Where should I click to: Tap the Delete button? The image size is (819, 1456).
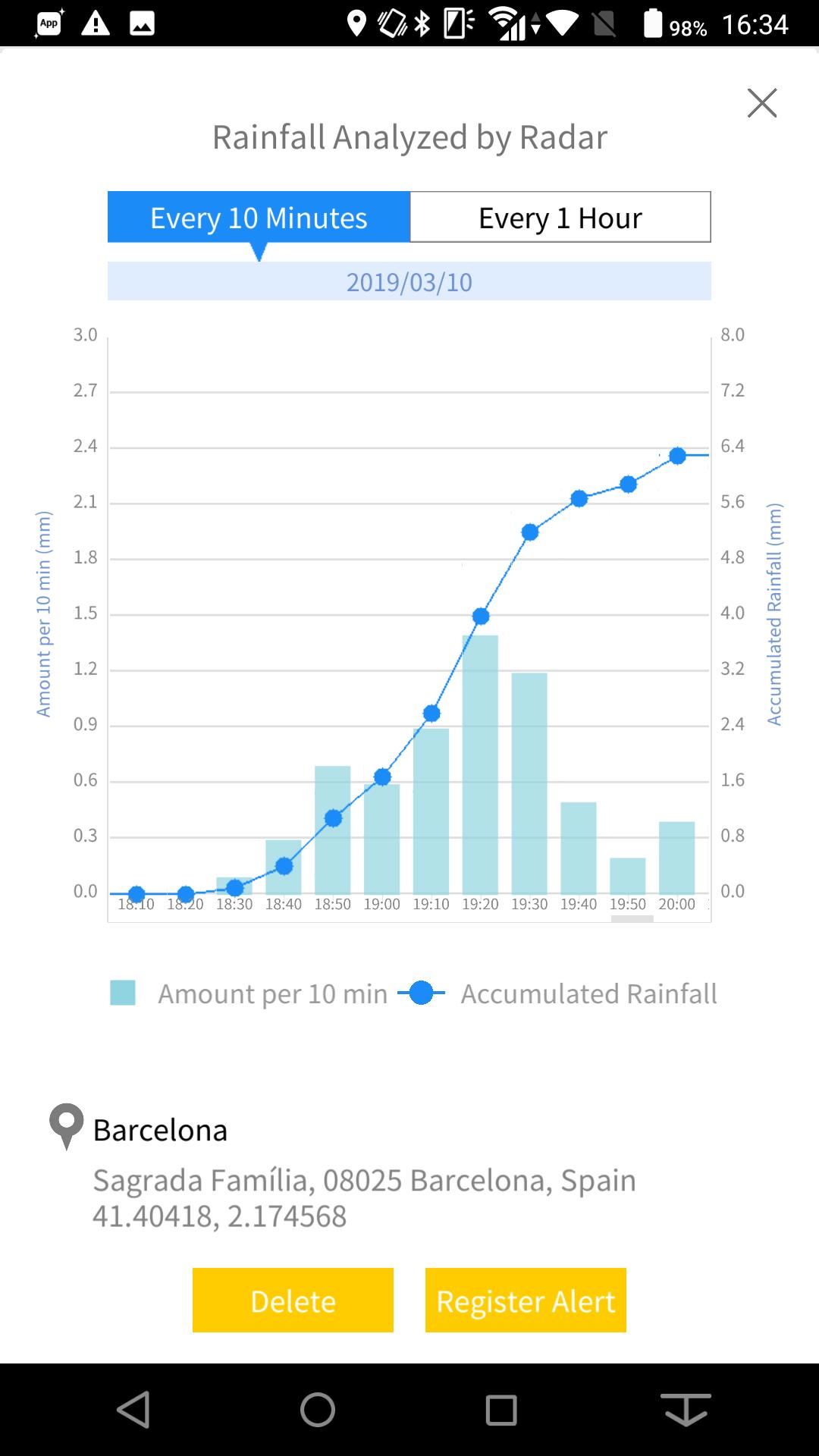tap(292, 1300)
